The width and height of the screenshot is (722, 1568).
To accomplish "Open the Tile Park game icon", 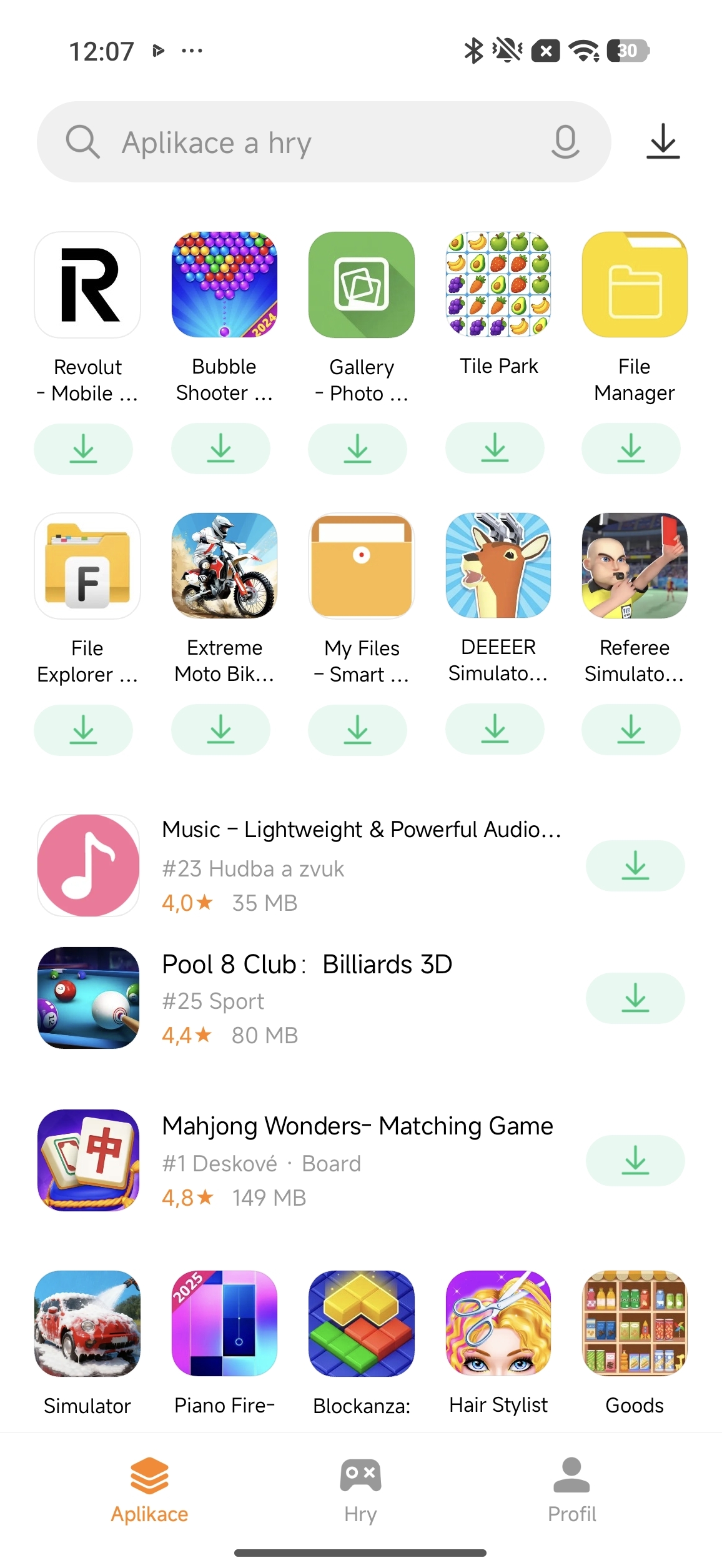I will 498,284.
